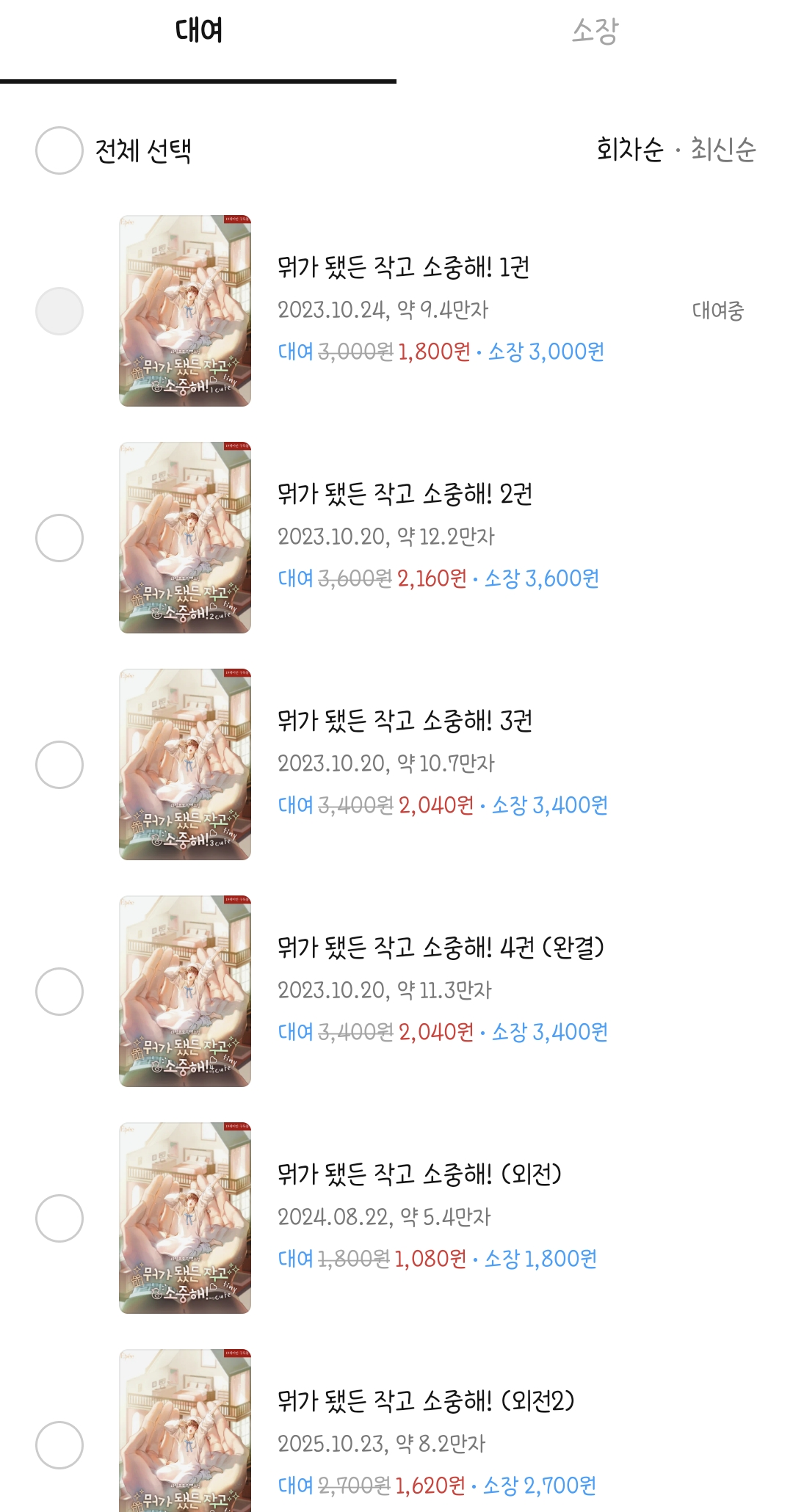
Task: Open the cover of 뭐가 됐든 작고 소중해! 2권
Action: [185, 537]
